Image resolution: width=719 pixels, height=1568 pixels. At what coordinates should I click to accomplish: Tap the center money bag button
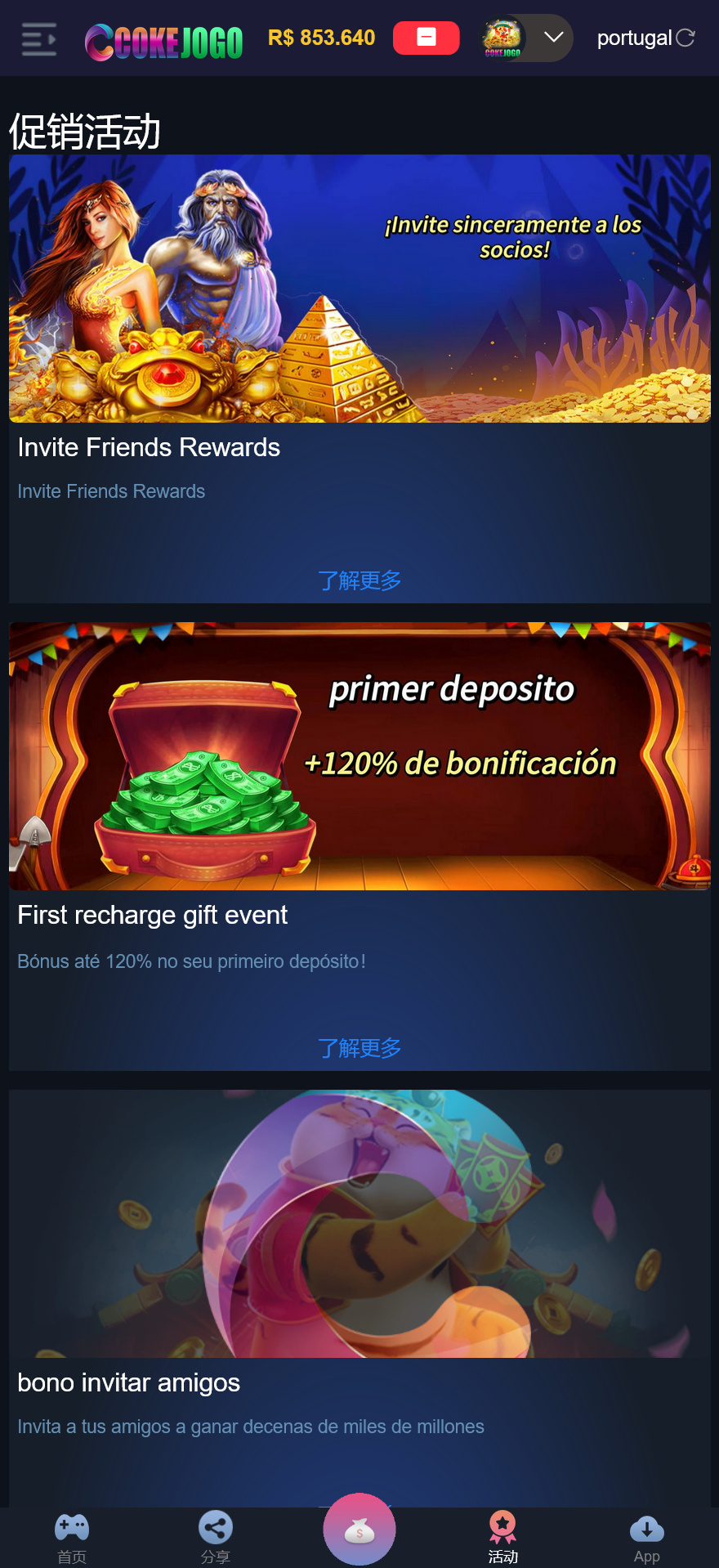(x=359, y=1530)
